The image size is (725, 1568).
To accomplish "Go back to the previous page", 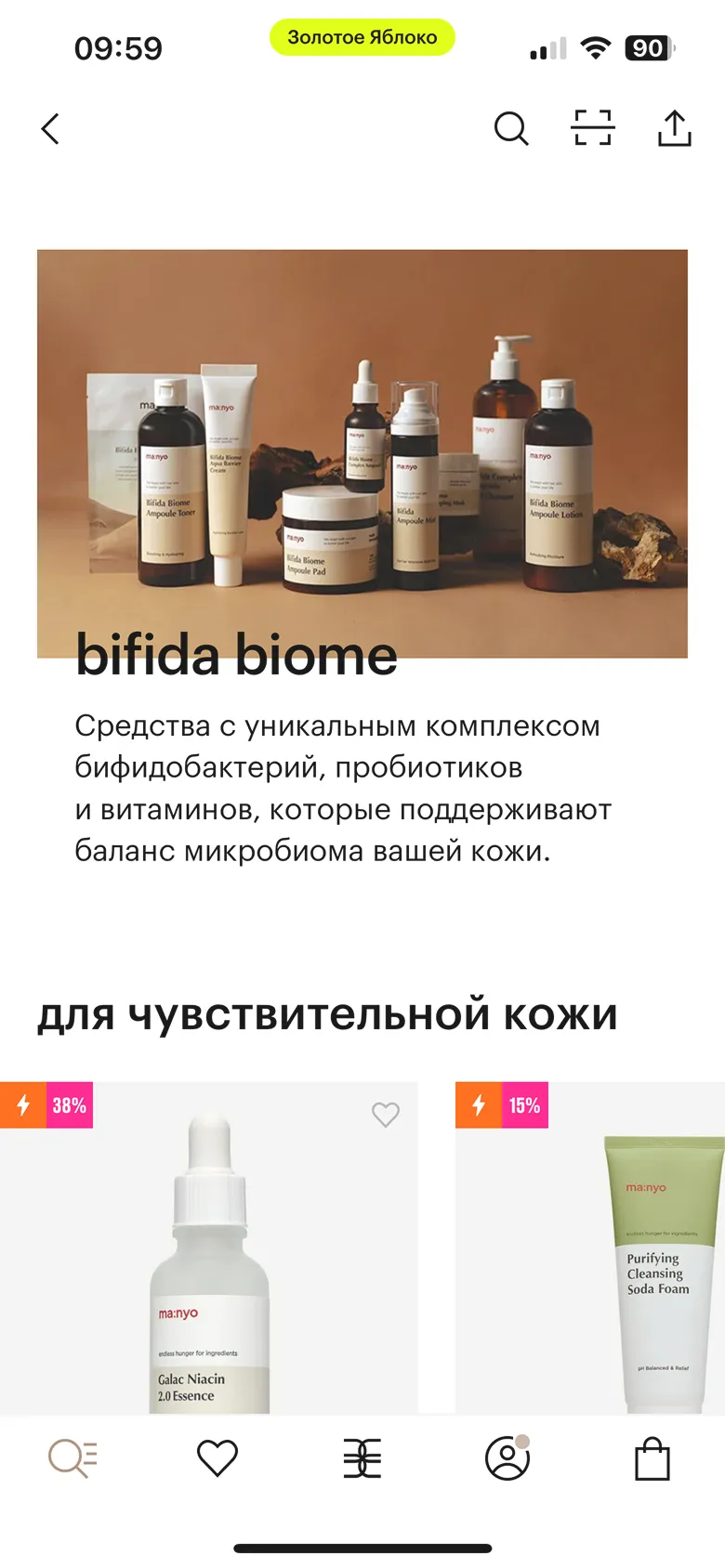I will coord(51,129).
